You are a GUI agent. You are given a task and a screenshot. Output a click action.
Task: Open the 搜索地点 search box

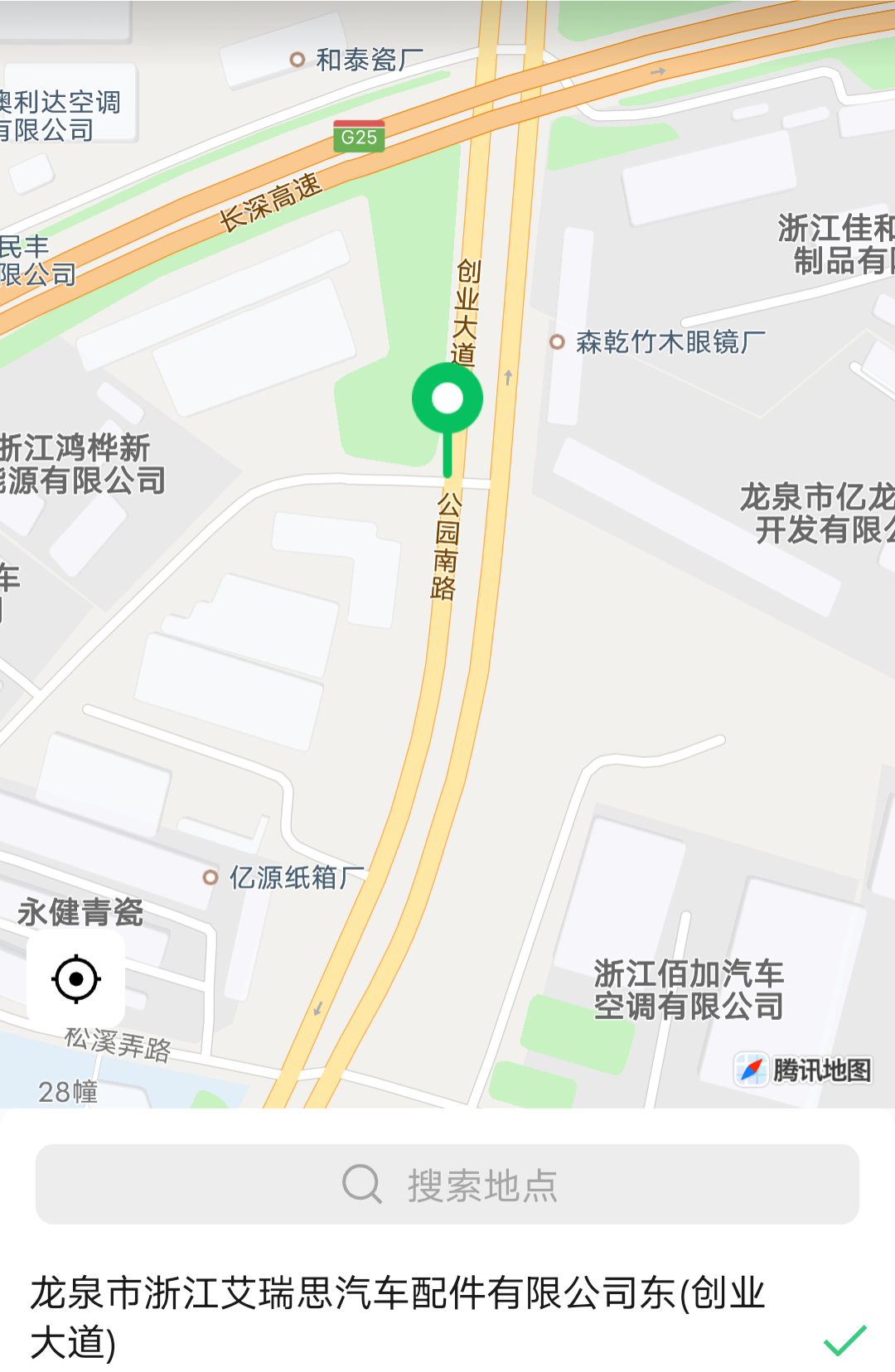click(x=447, y=1184)
